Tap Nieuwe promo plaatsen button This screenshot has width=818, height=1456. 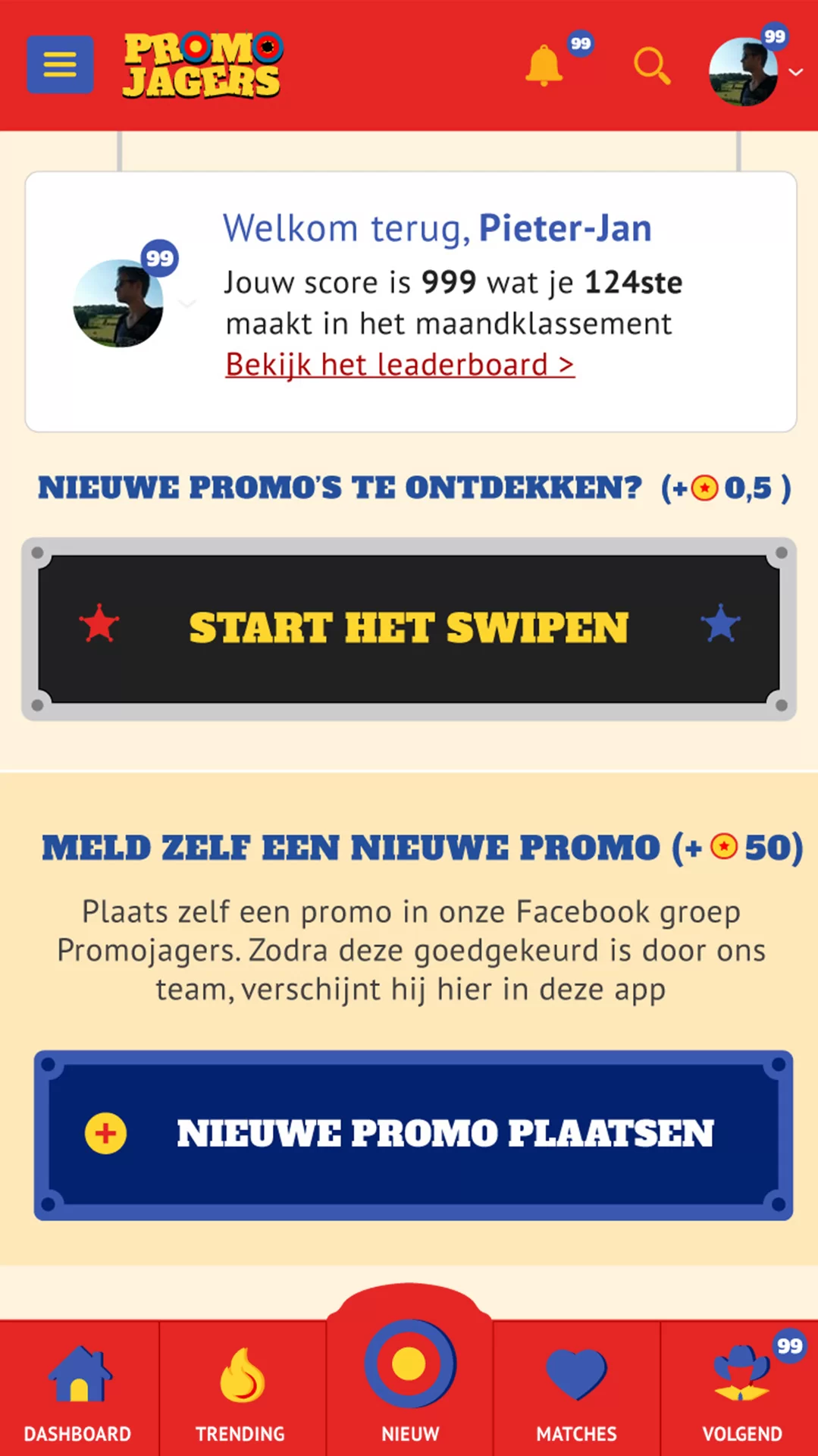413,1134
